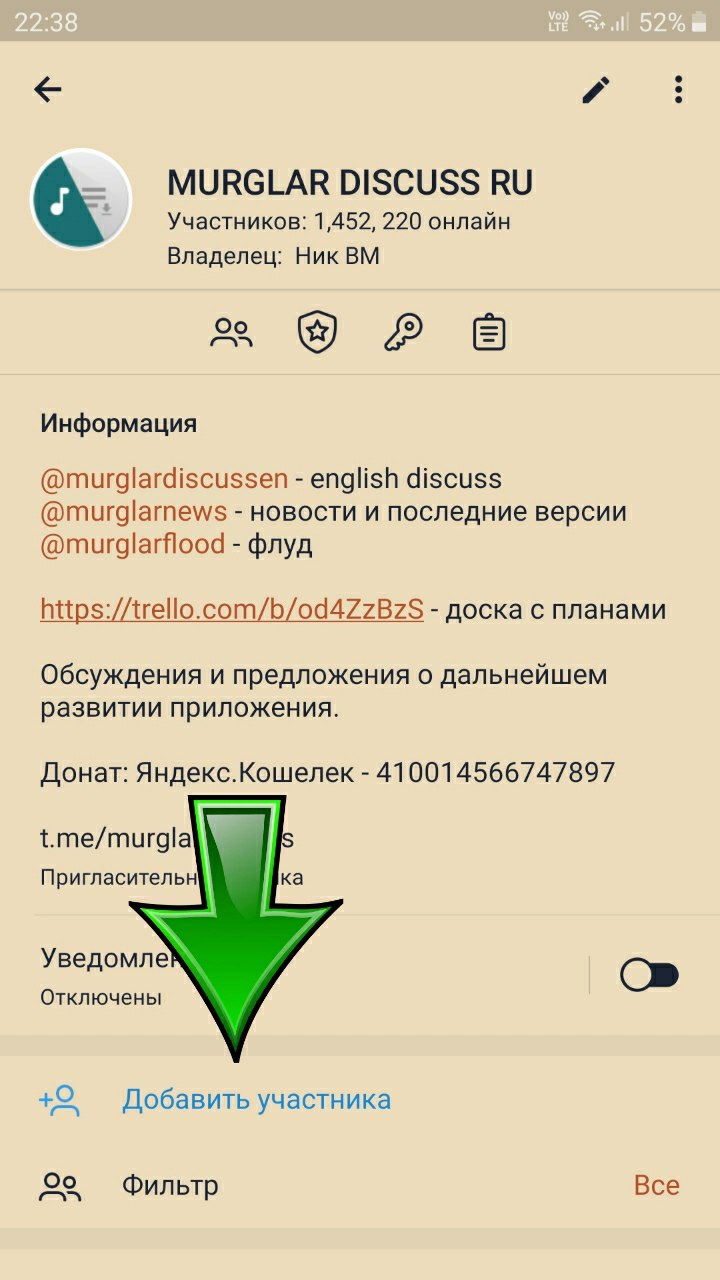Open the recent actions clipboard icon
The width and height of the screenshot is (720, 1280).
(489, 333)
